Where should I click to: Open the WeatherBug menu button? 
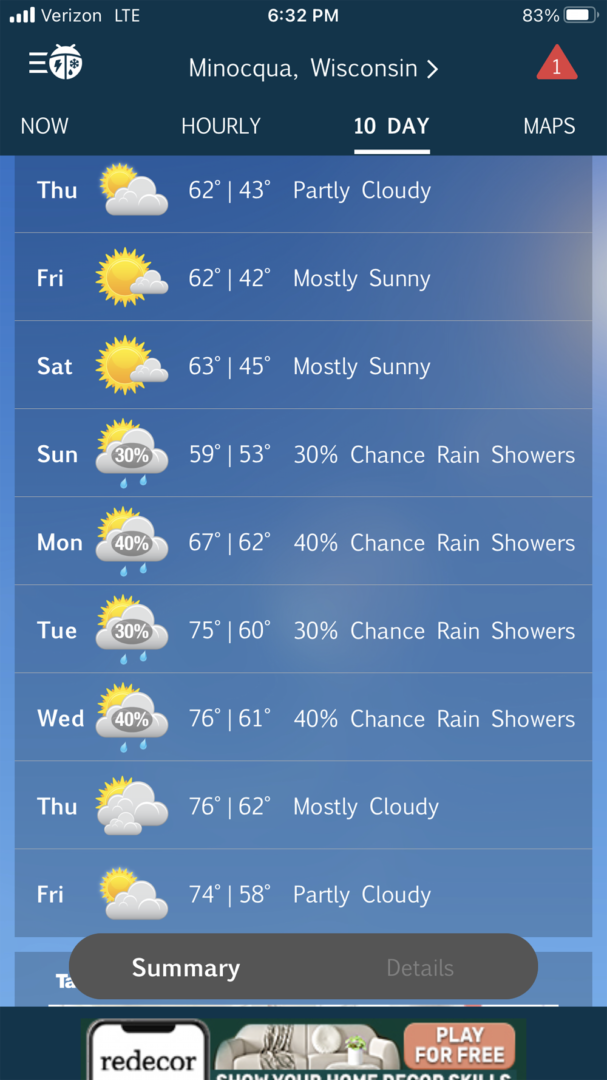56,64
